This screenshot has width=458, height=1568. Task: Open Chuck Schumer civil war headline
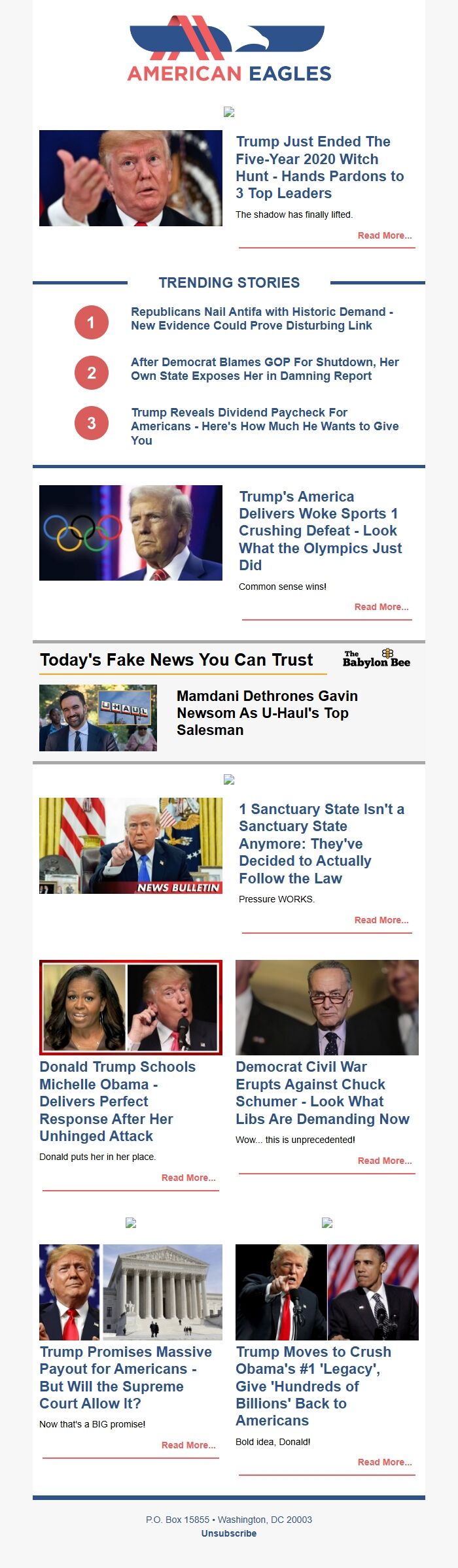tap(322, 1093)
